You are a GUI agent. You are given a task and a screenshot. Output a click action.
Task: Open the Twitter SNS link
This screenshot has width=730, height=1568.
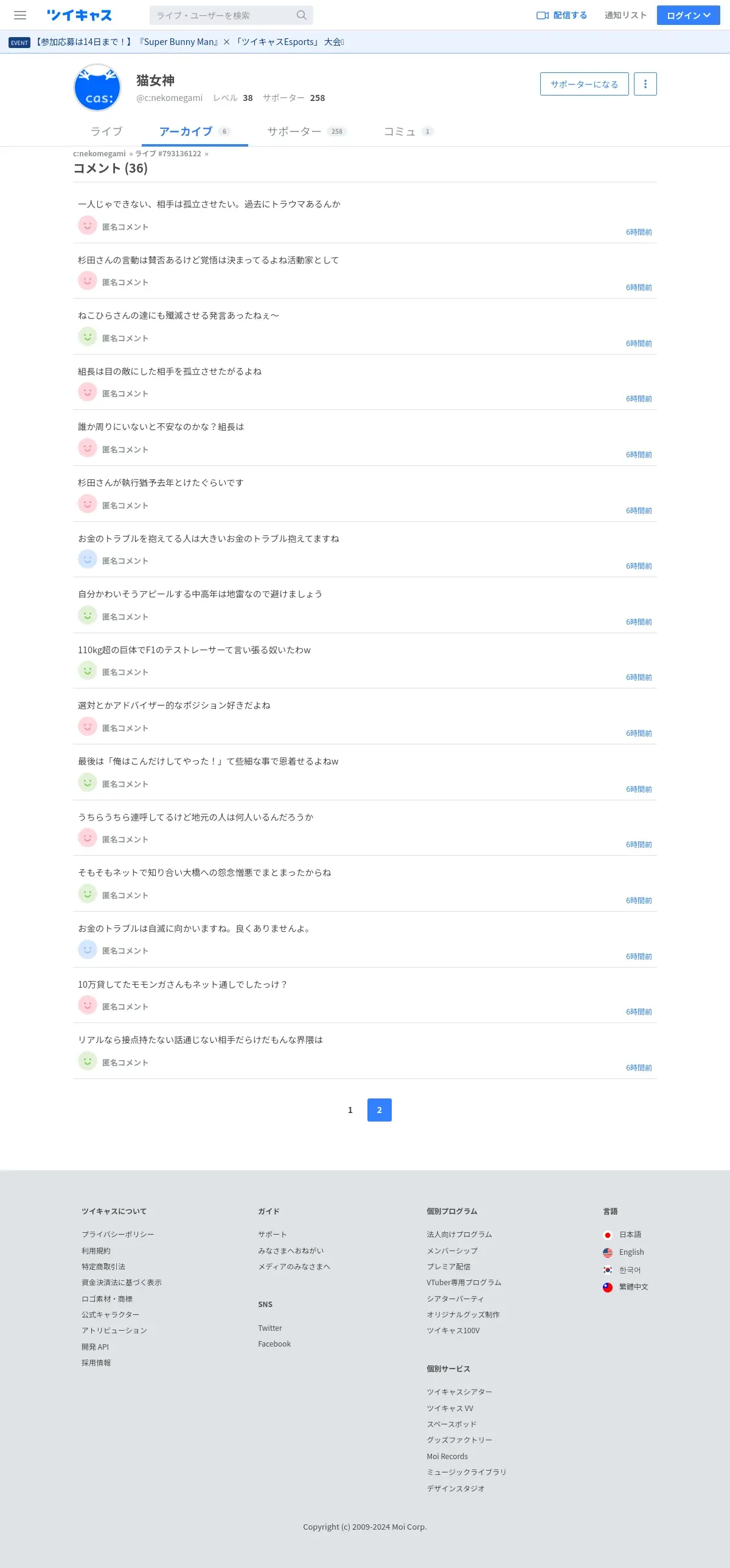tap(269, 1328)
